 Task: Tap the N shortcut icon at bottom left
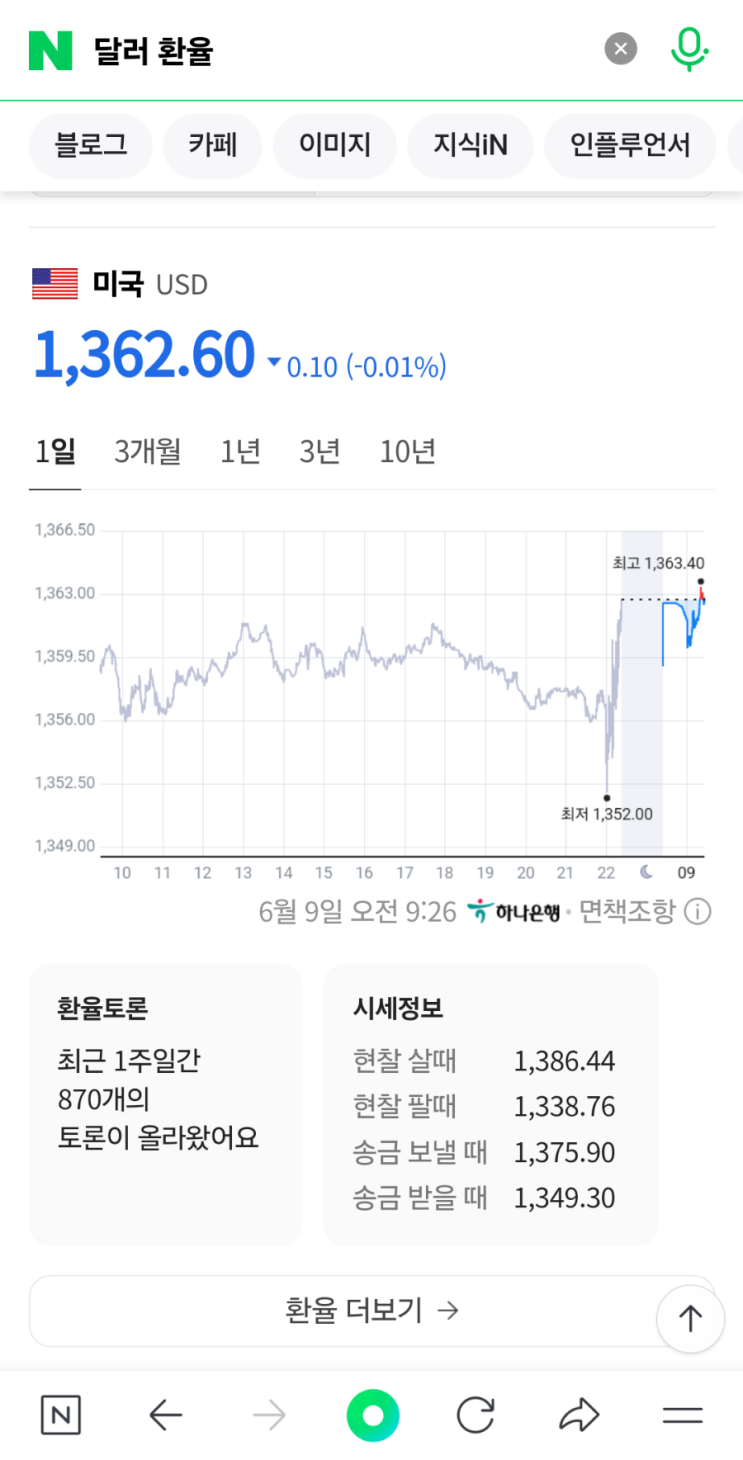click(x=60, y=1414)
